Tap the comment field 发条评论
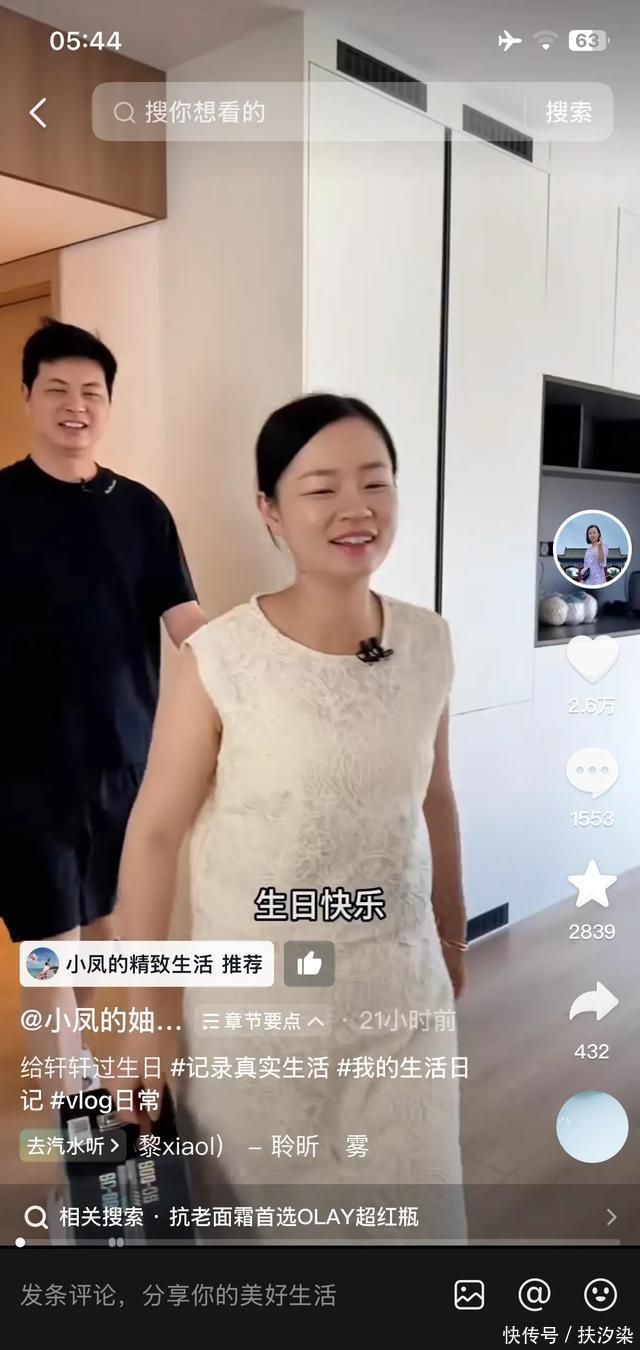This screenshot has width=640, height=1350. (x=180, y=1296)
